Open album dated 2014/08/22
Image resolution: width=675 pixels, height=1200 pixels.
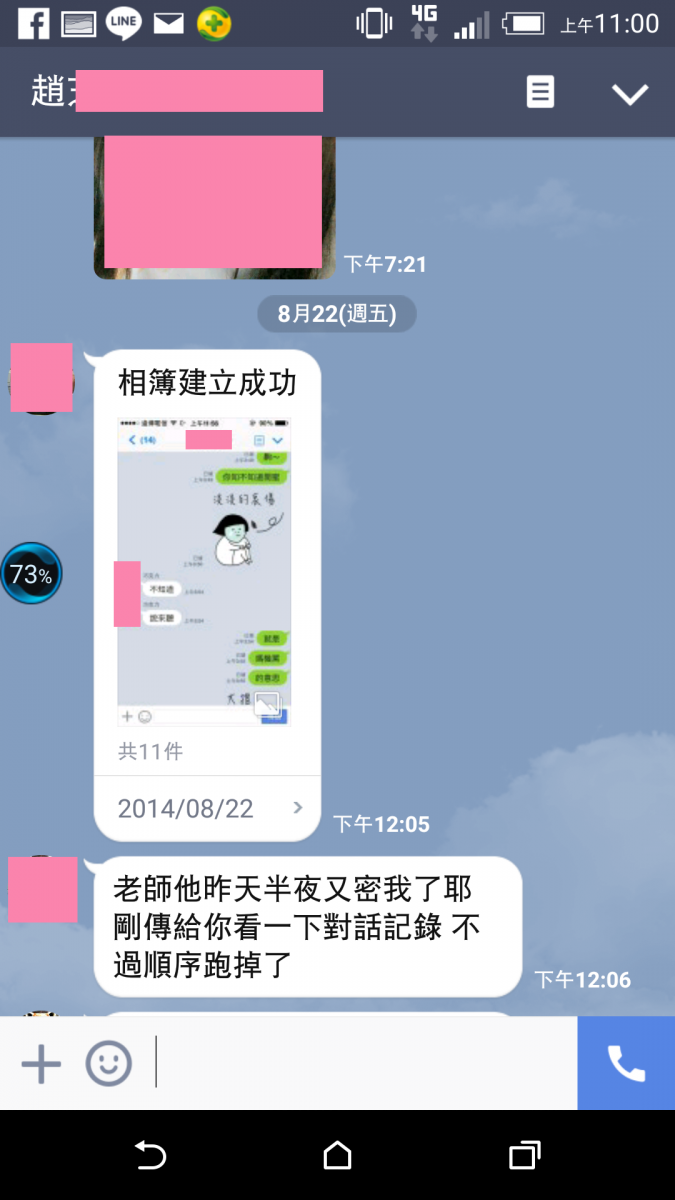(207, 808)
